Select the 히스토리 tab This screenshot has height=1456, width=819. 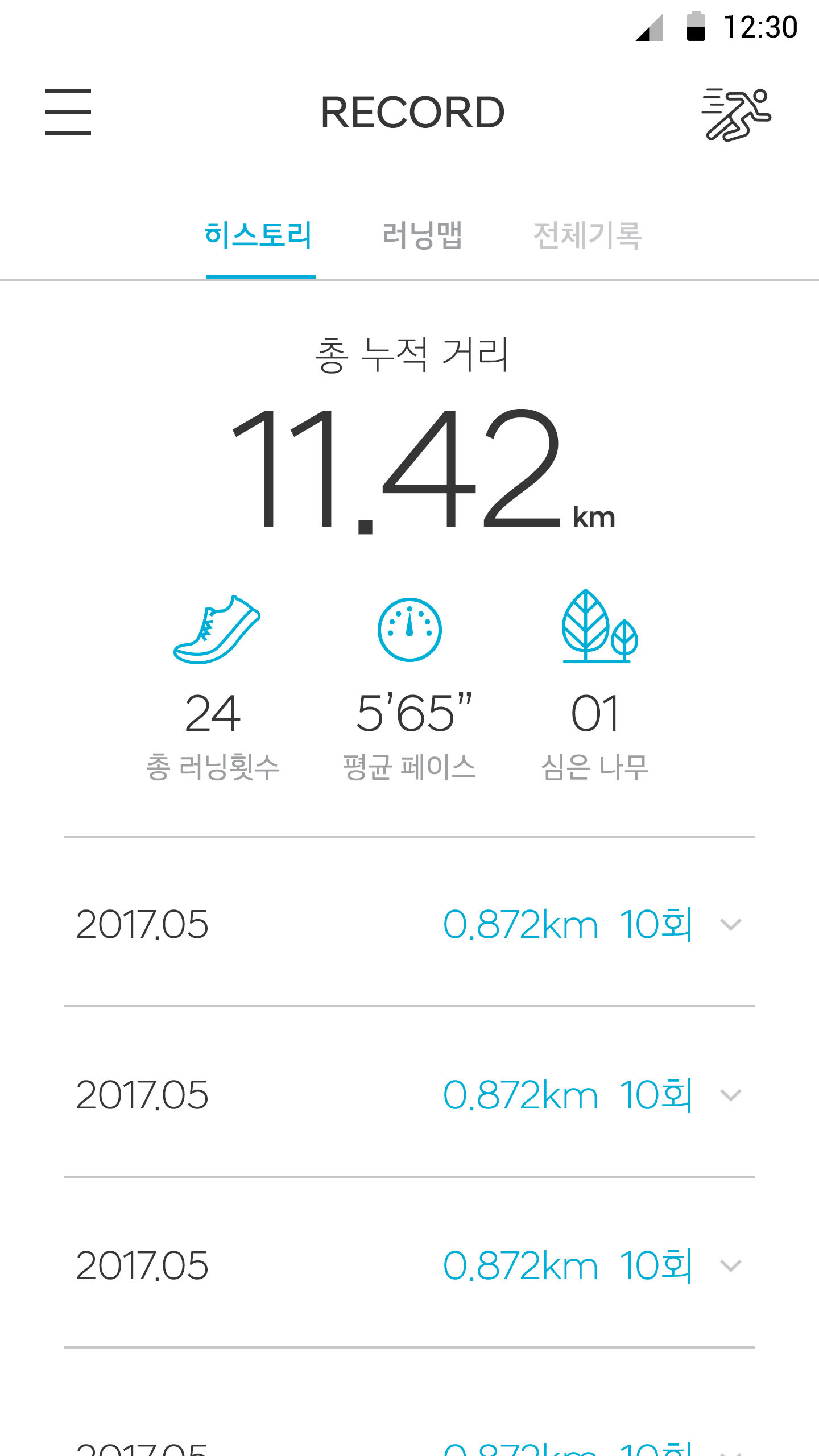point(259,235)
